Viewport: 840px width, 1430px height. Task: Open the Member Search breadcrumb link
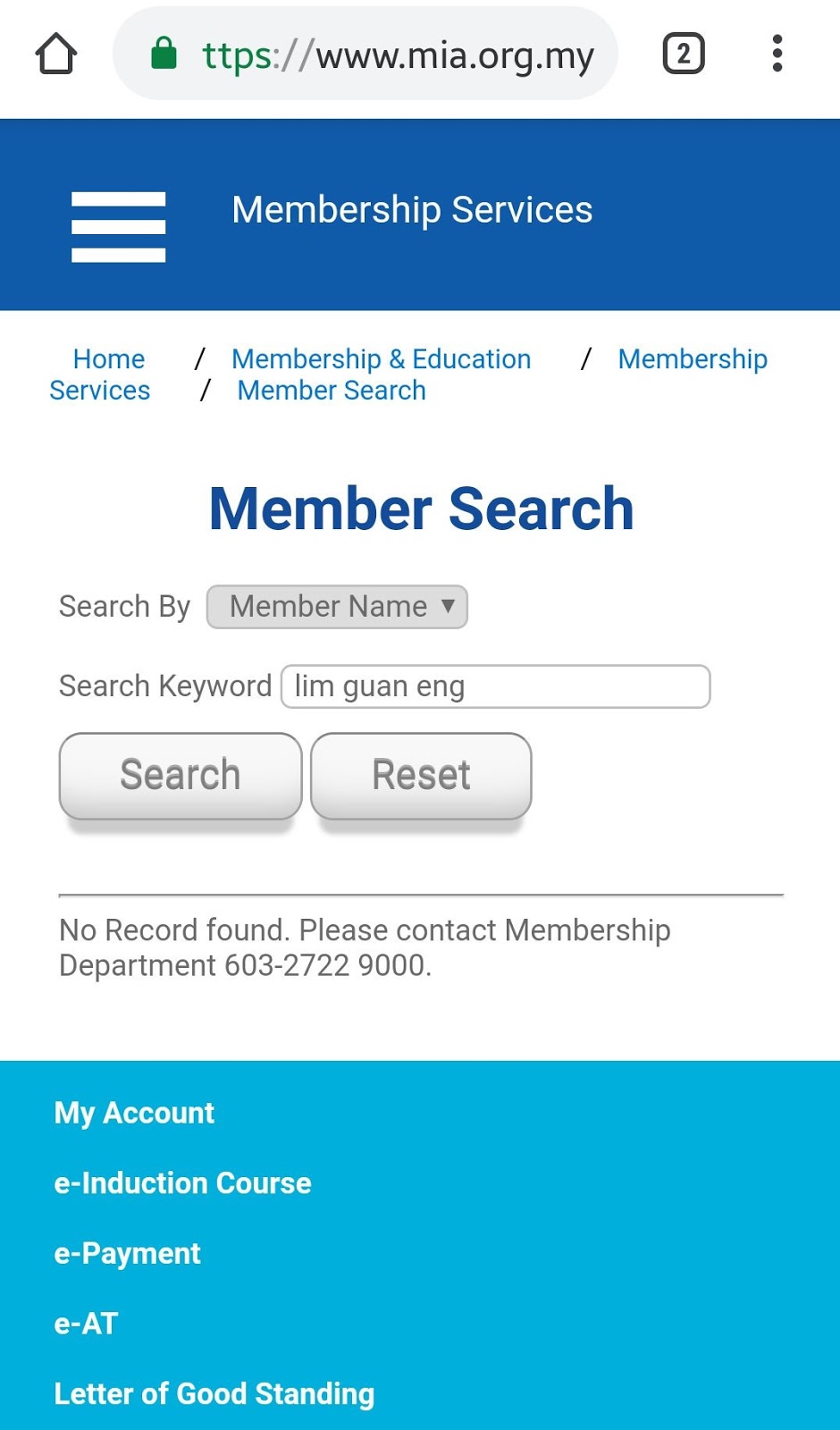332,391
